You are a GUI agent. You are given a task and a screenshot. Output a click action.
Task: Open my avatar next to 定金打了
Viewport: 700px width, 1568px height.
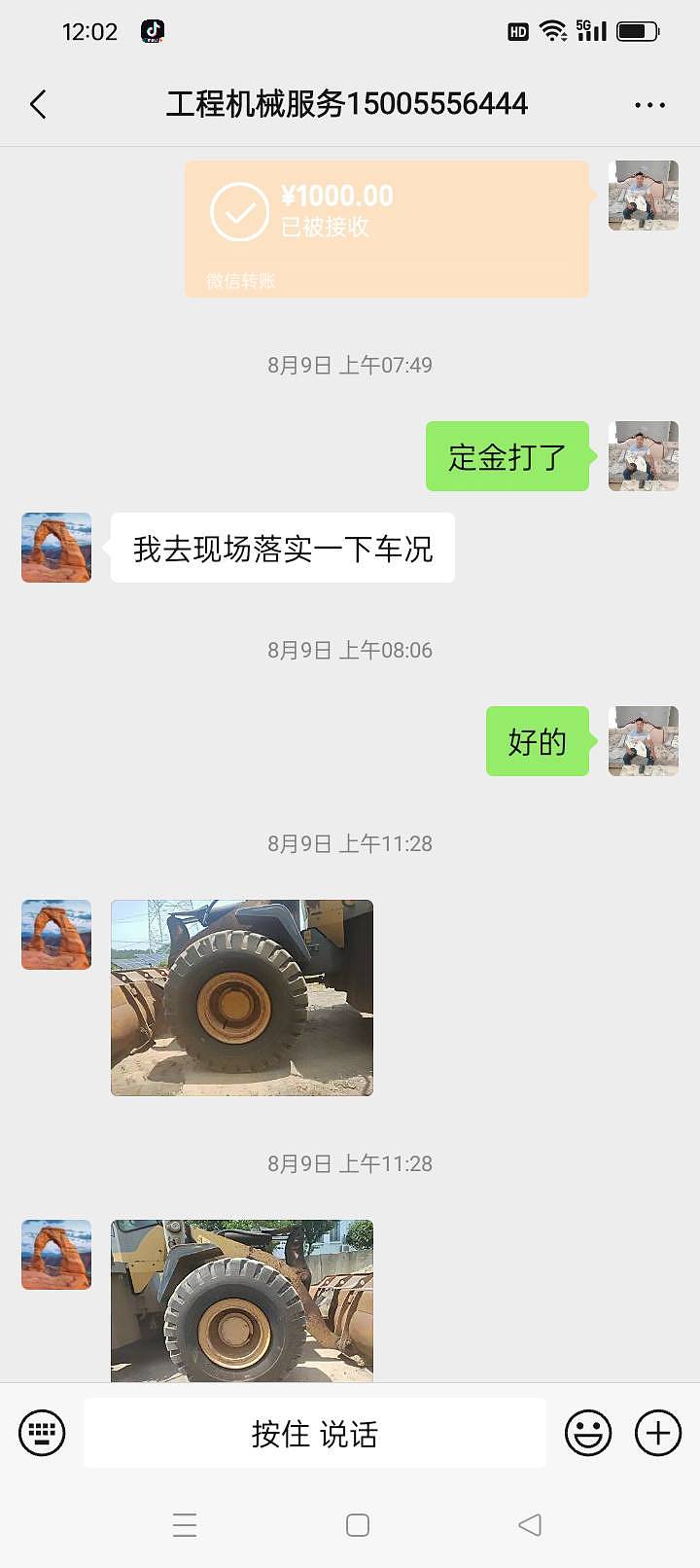tap(643, 456)
